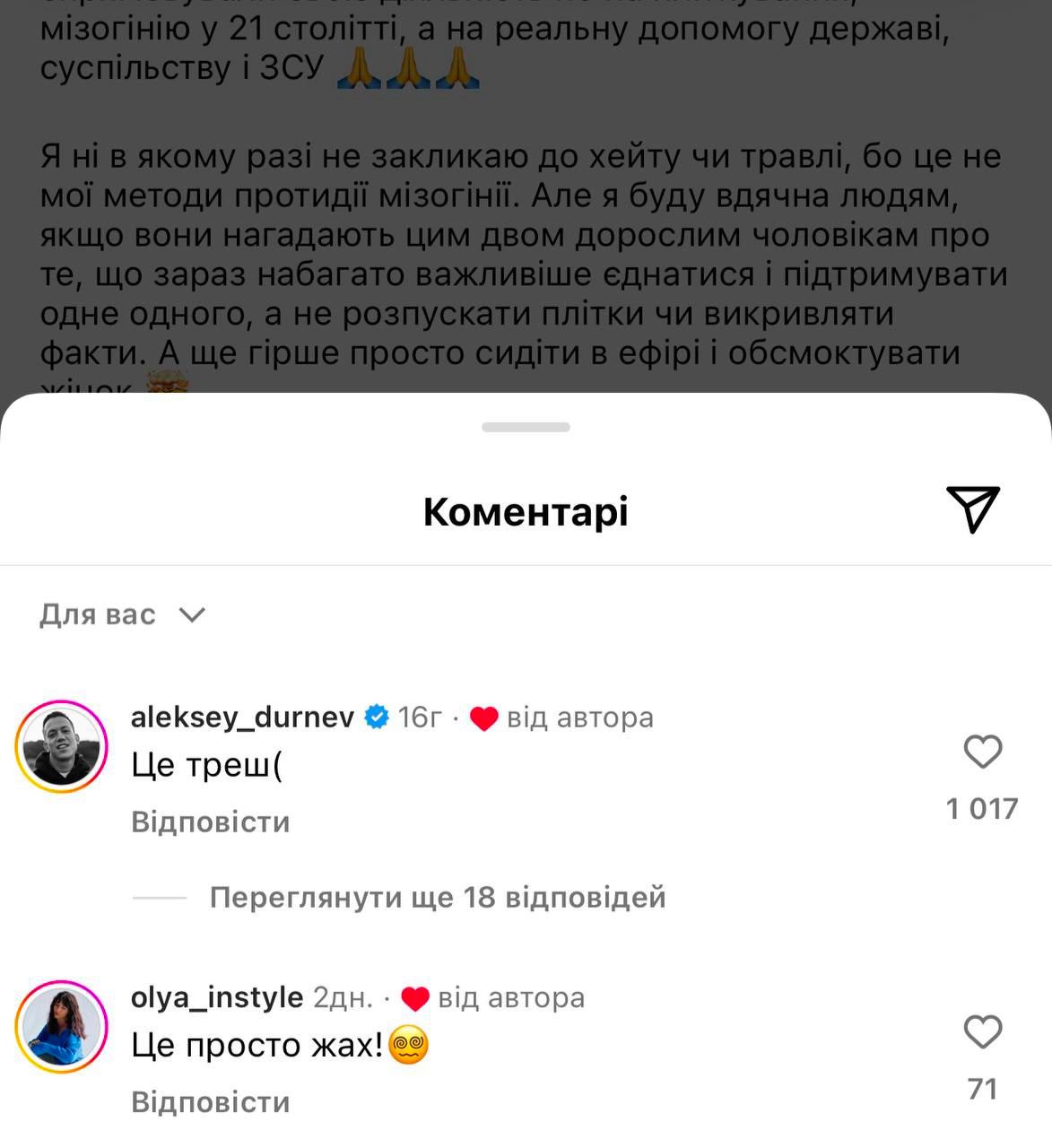The height and width of the screenshot is (1148, 1052).
Task: Reply to aleksey_durnev's comment
Action: (x=210, y=822)
